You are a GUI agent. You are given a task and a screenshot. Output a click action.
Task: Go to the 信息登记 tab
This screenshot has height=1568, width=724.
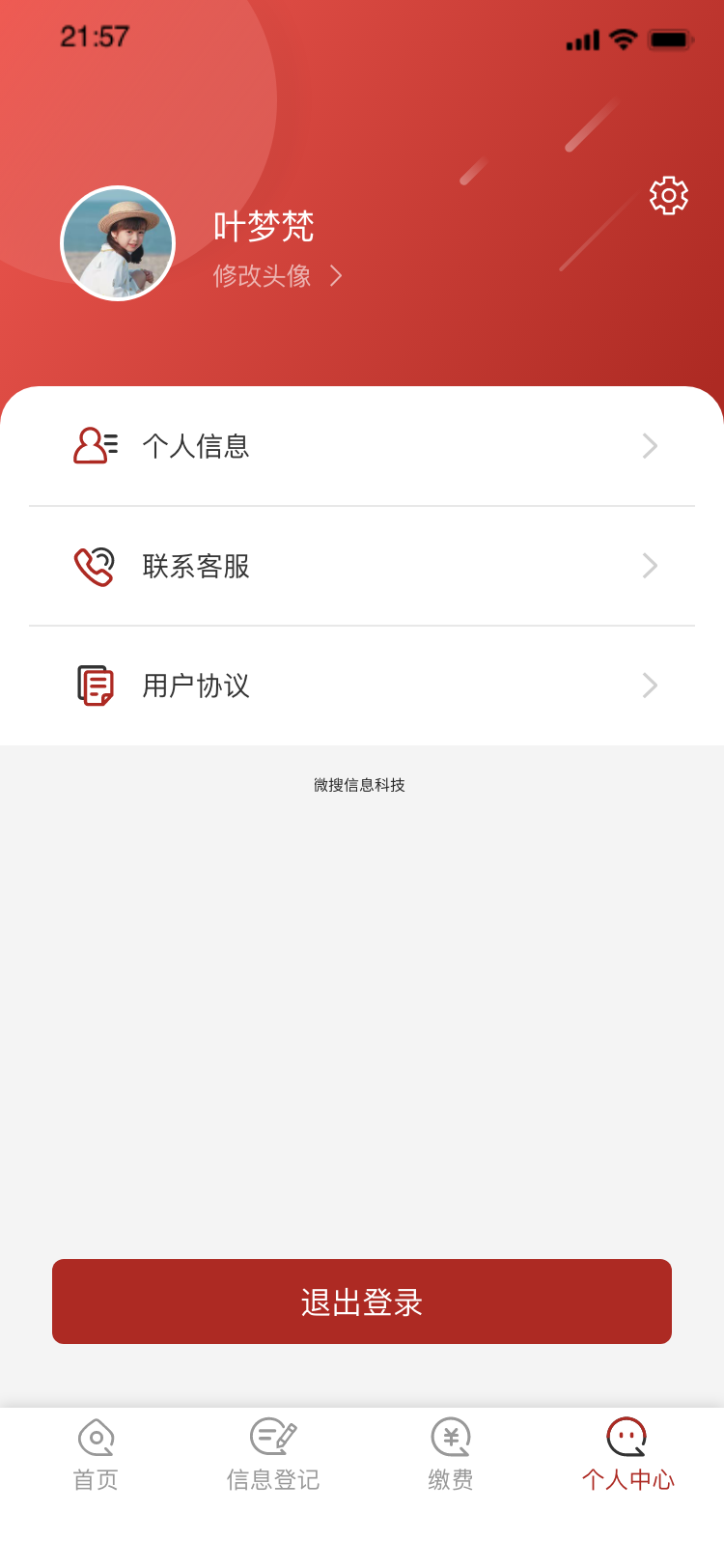(273, 1454)
